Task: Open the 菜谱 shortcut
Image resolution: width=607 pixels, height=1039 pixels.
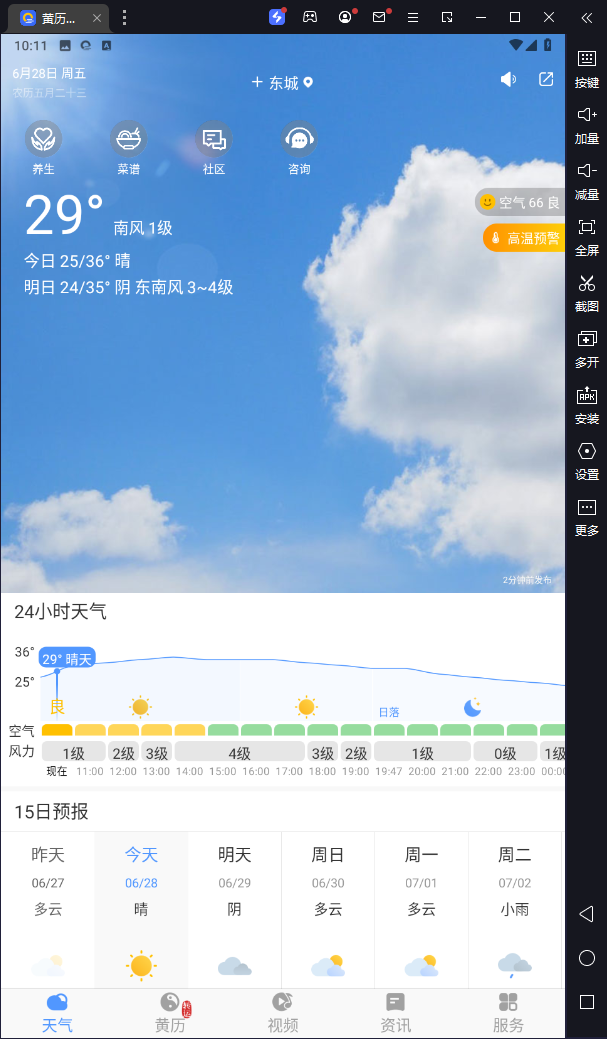Action: tap(128, 148)
